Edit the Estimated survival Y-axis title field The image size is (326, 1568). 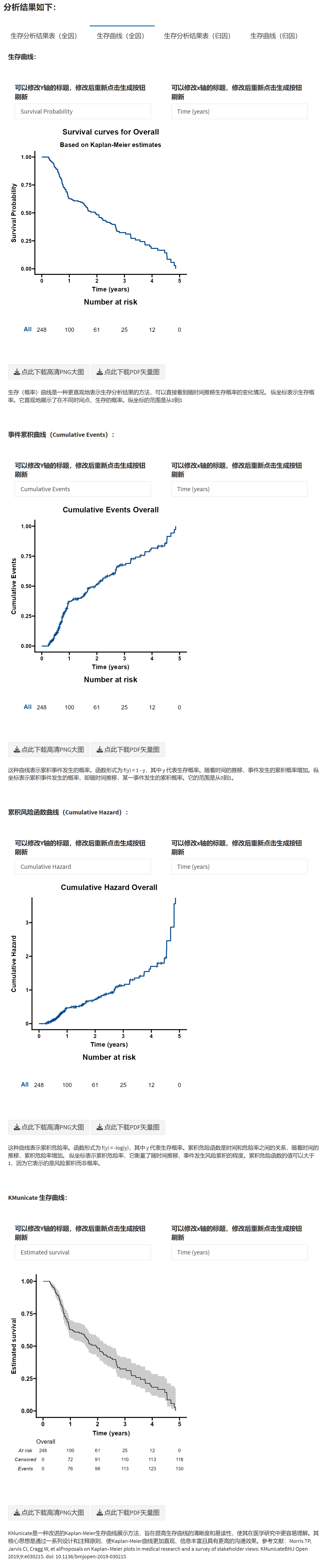click(83, 1252)
